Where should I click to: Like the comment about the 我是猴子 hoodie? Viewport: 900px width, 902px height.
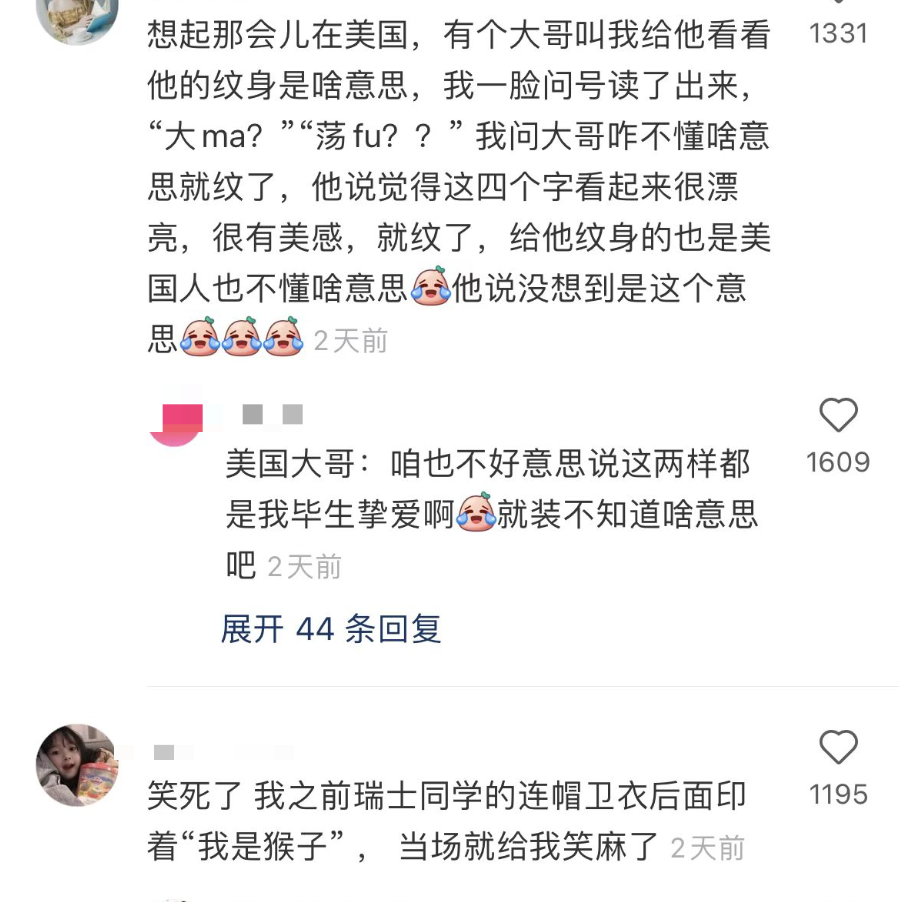pyautogui.click(x=838, y=748)
